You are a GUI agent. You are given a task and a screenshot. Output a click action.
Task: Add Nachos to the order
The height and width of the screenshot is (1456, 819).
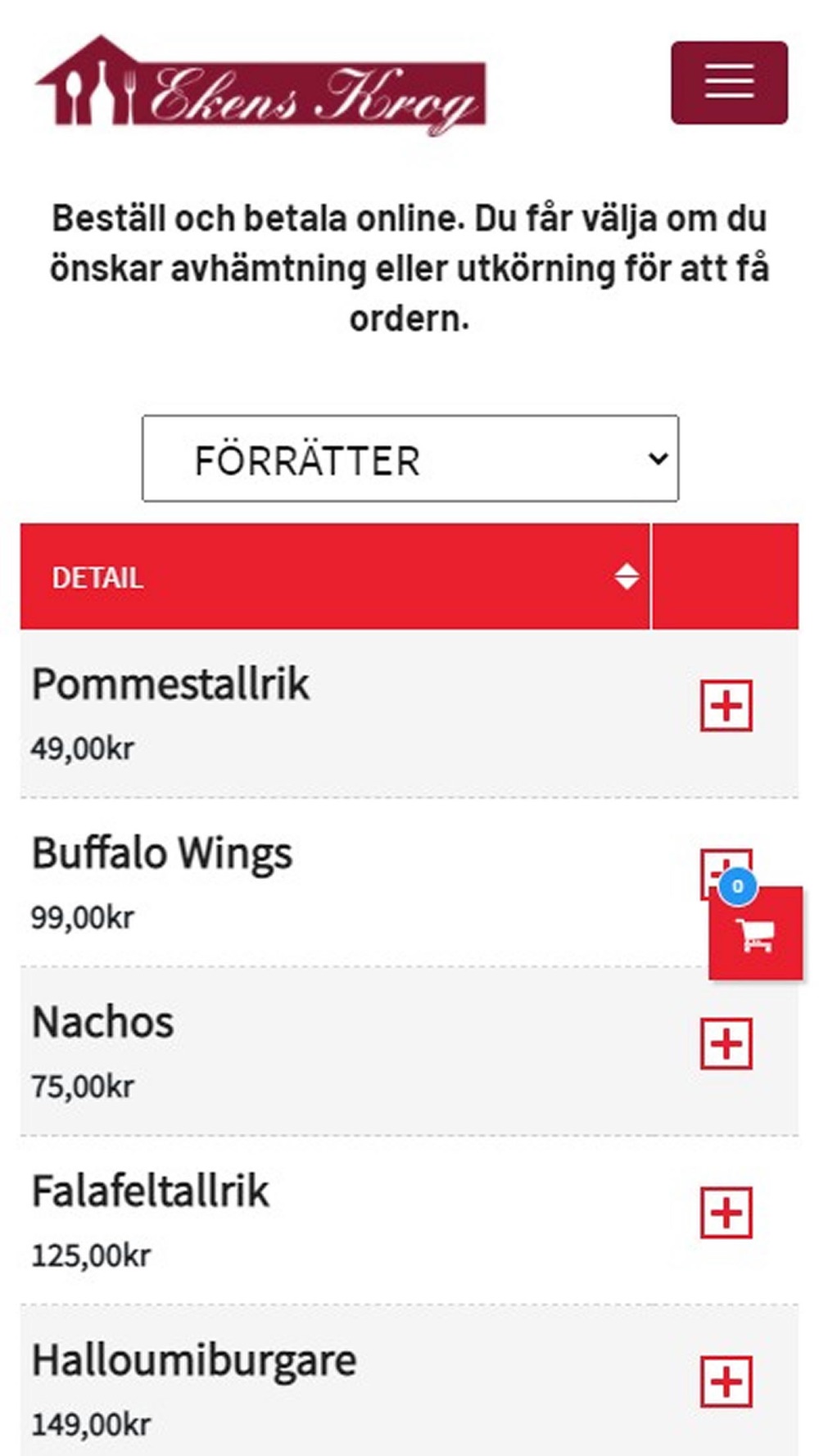(726, 1044)
